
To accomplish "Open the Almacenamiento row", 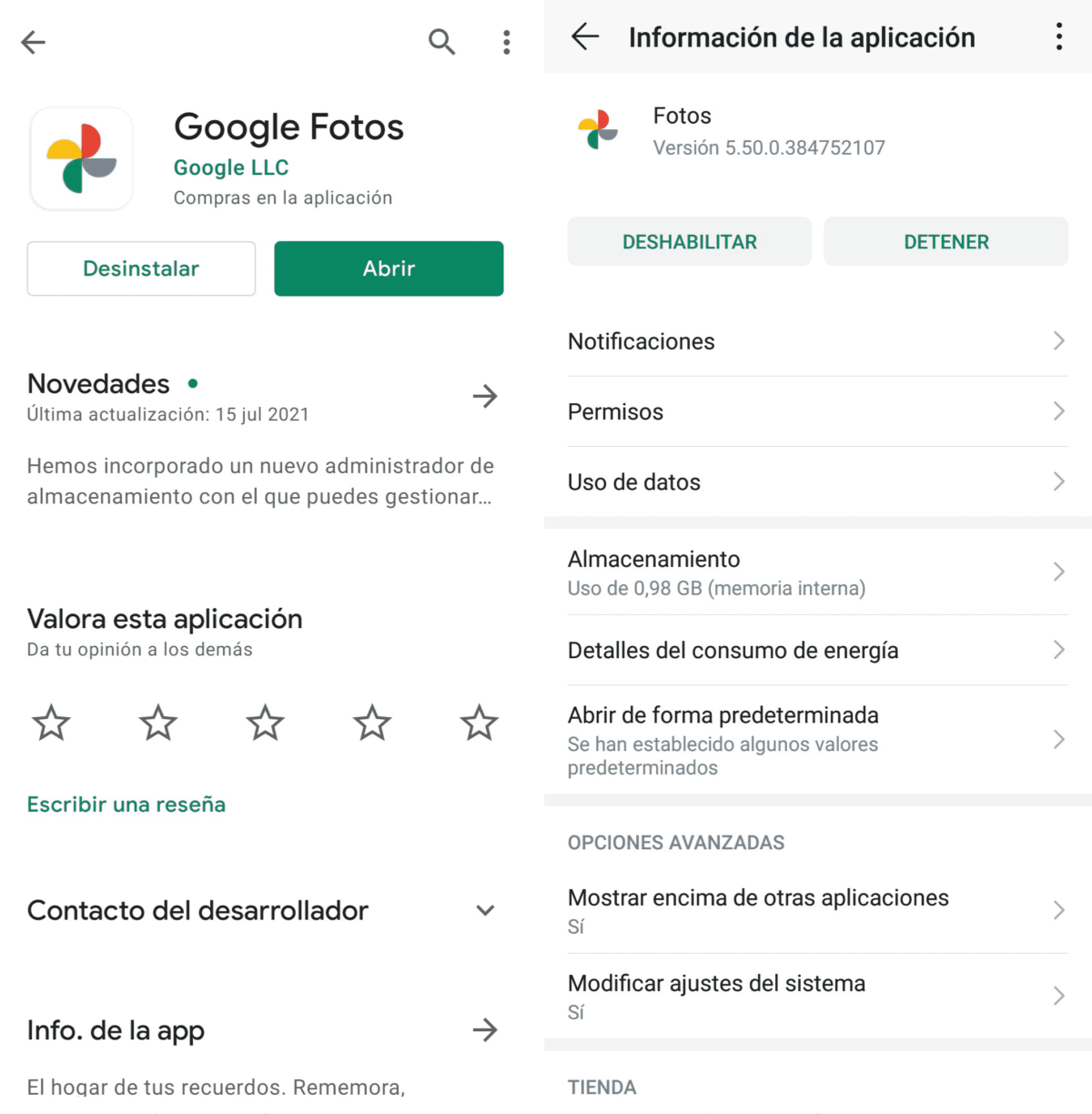I will click(x=817, y=572).
